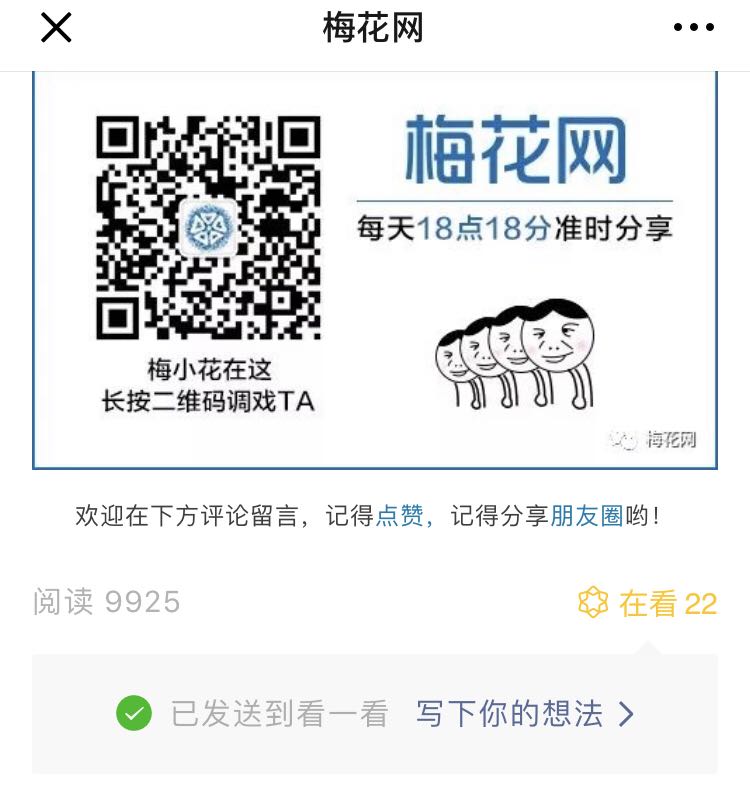Image resolution: width=750 pixels, height=807 pixels.
Task: Tap the 在看 flower icon
Action: click(594, 601)
